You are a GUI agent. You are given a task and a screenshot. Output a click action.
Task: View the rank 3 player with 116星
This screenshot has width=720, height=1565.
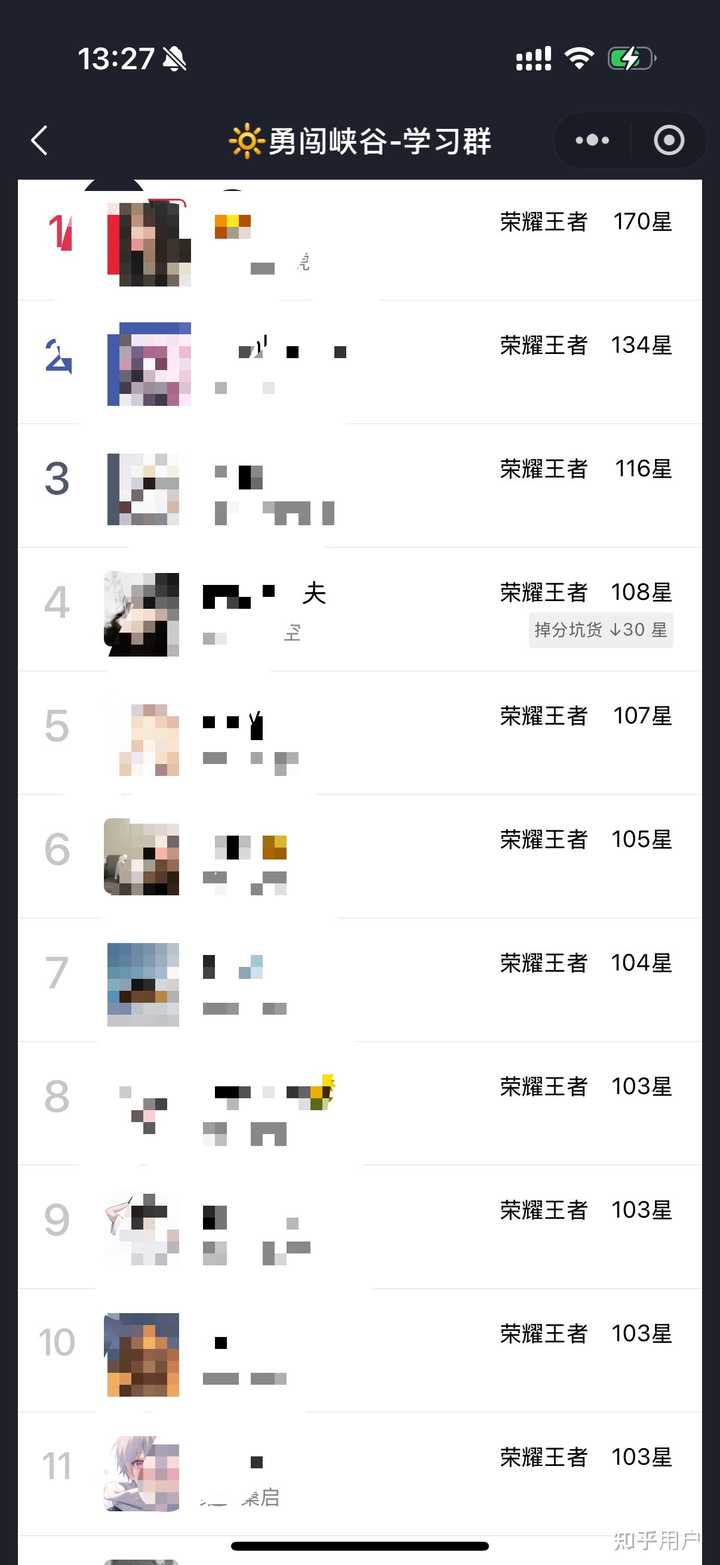pyautogui.click(x=360, y=486)
